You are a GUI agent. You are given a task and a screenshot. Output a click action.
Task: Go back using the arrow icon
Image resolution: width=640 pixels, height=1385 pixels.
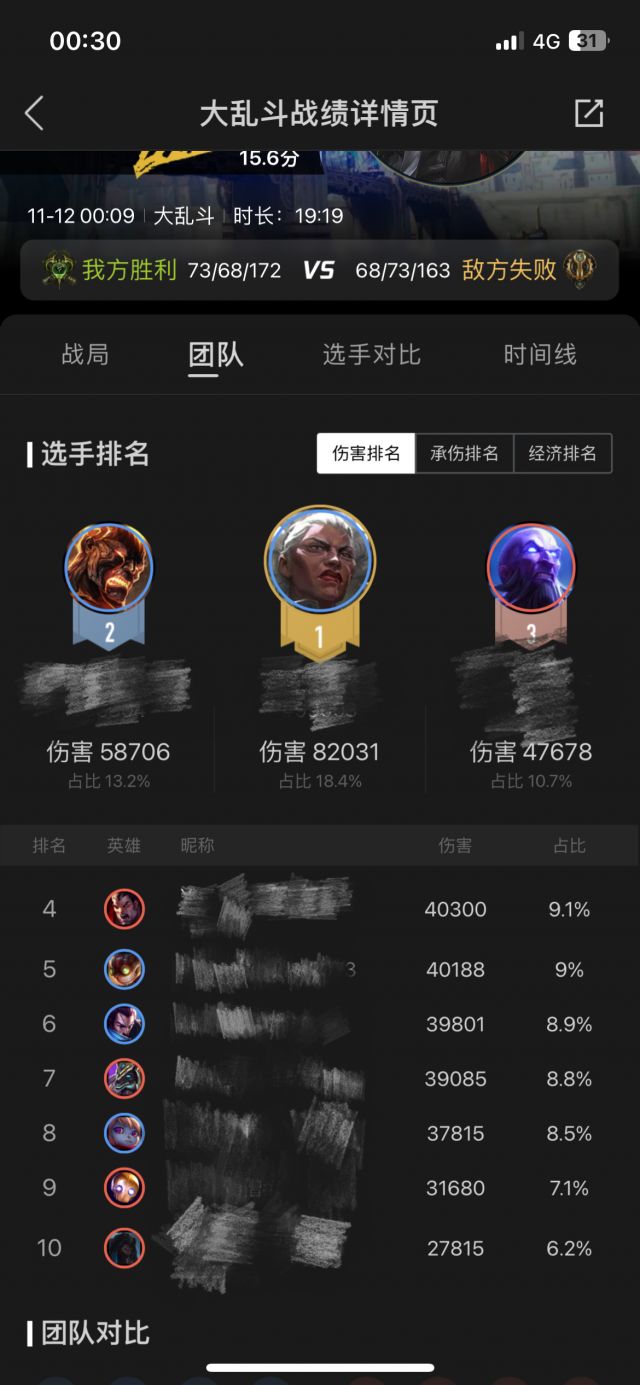(34, 113)
